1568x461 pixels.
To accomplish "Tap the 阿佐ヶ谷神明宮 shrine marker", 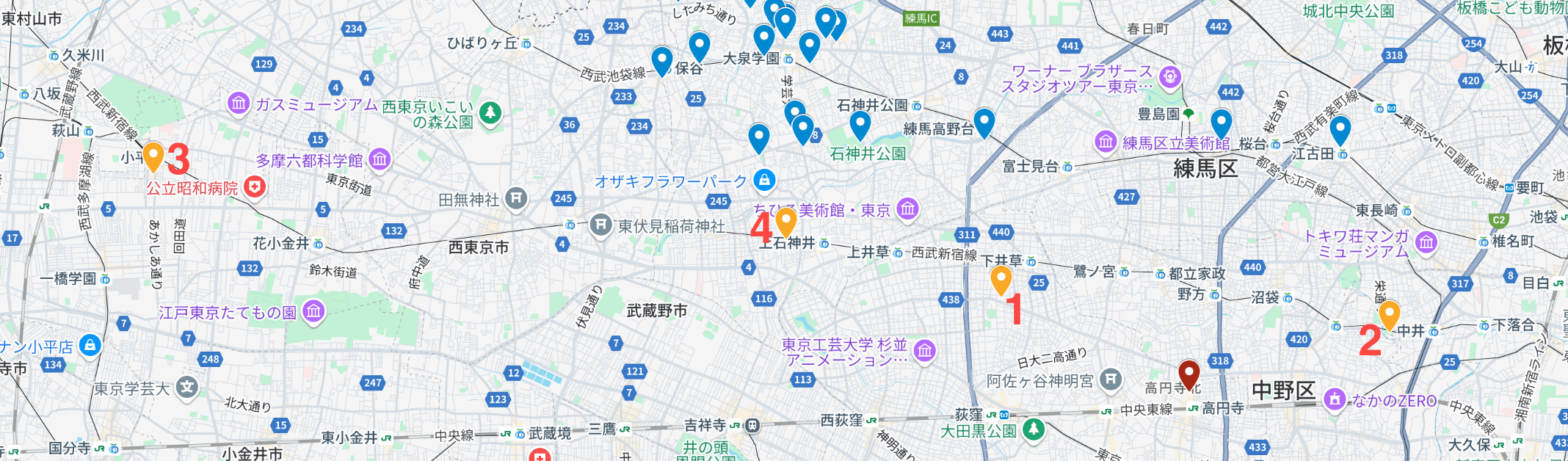I will coord(1111,380).
